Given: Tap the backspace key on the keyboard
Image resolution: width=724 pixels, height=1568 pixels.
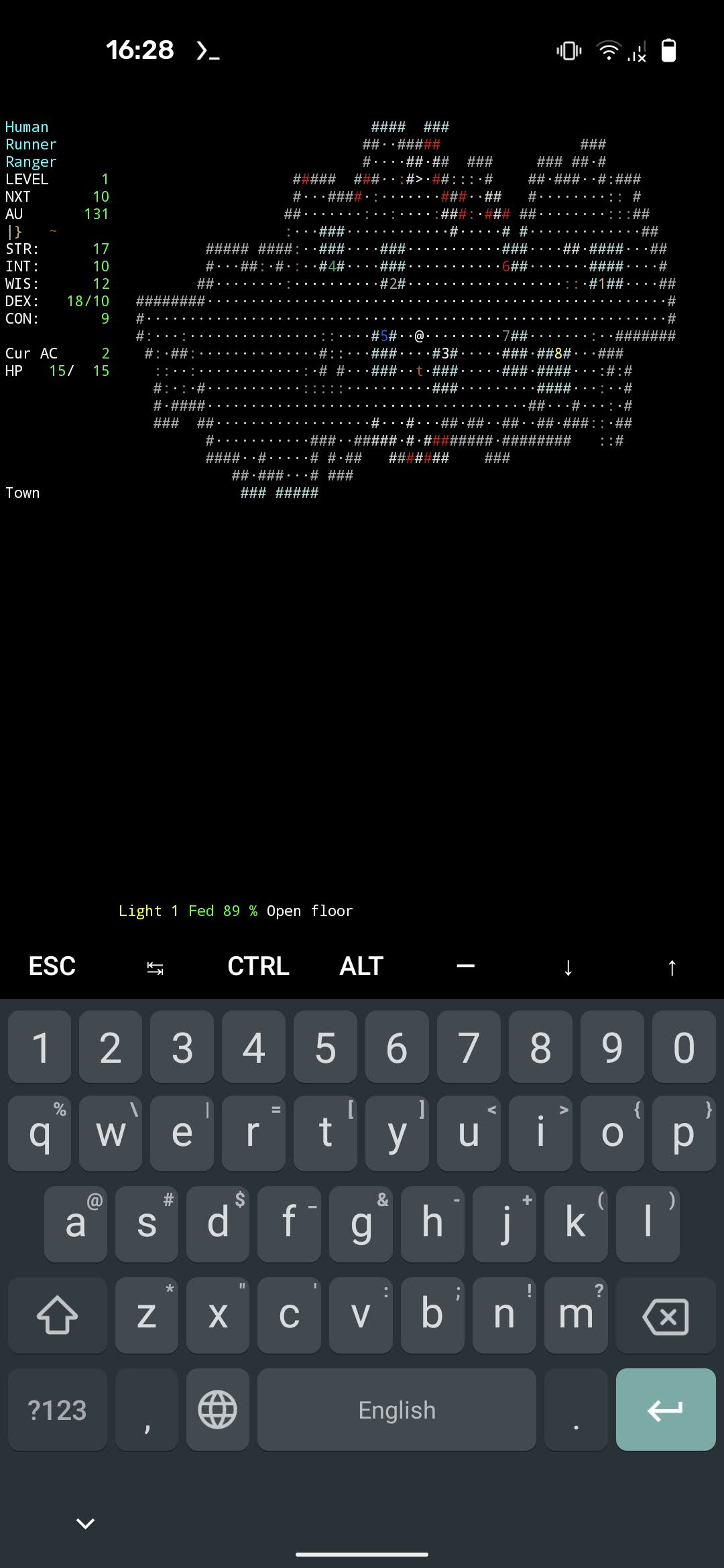Looking at the screenshot, I should [665, 1316].
